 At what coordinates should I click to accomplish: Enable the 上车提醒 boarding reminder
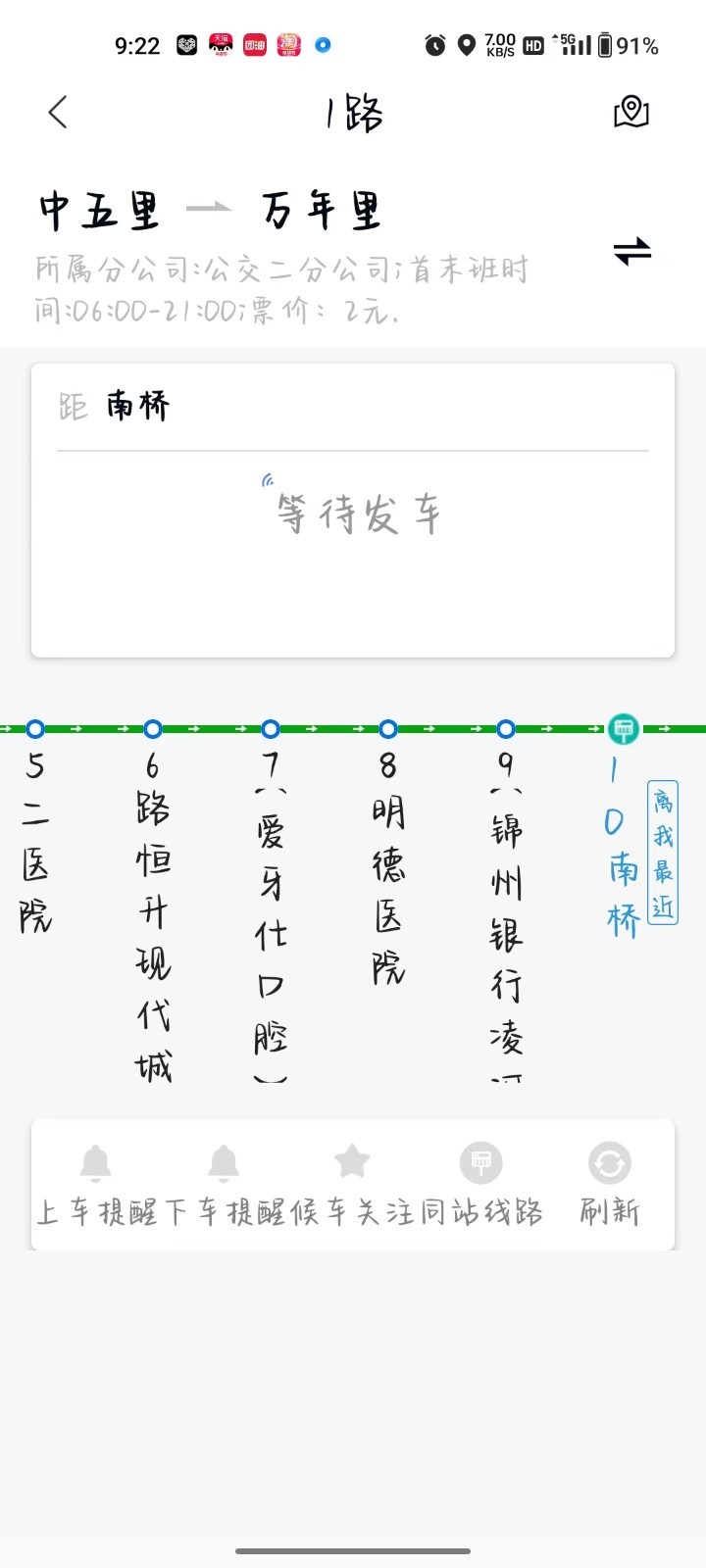[x=93, y=1163]
